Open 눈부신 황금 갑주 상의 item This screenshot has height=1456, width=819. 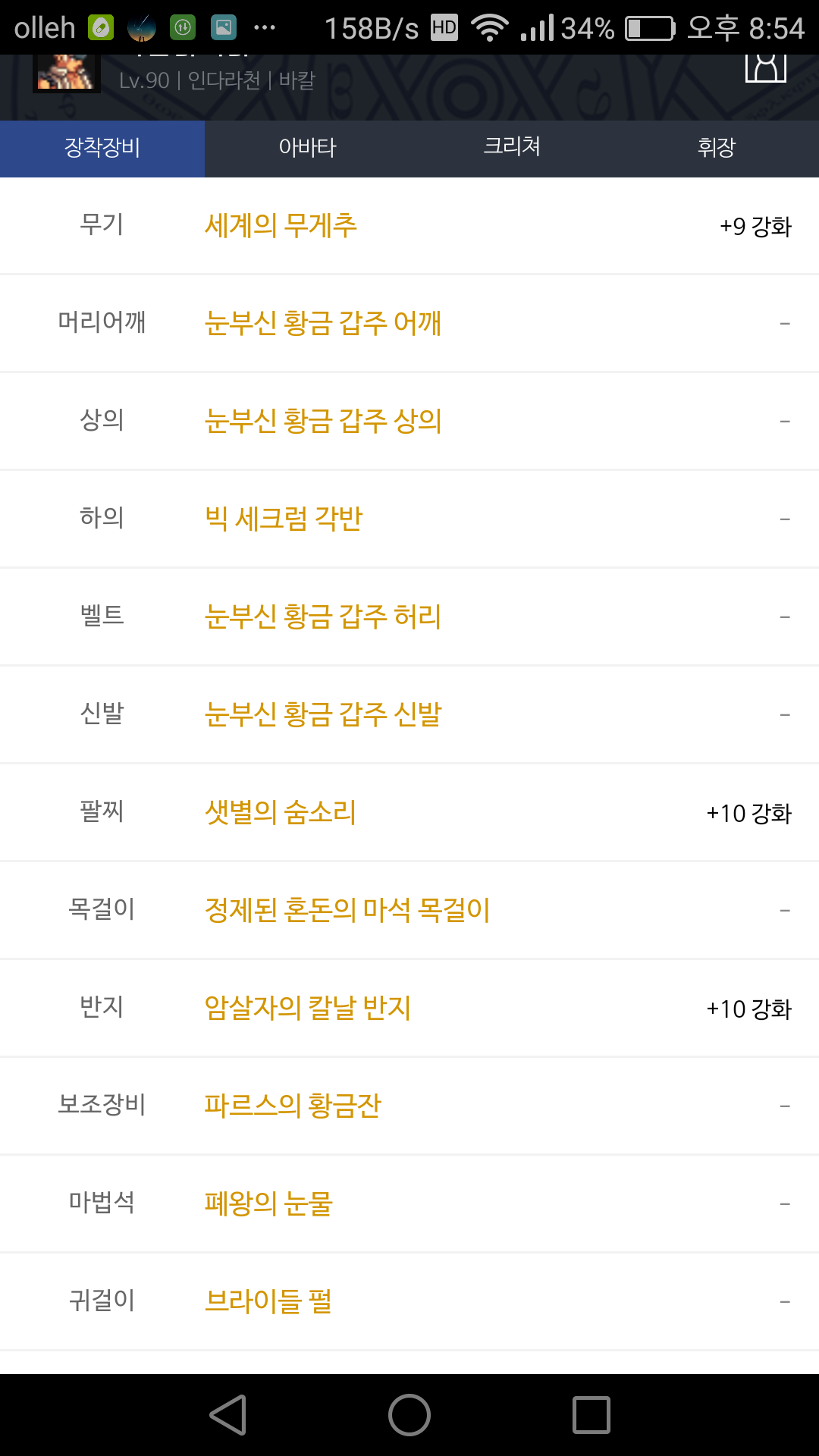(x=323, y=422)
